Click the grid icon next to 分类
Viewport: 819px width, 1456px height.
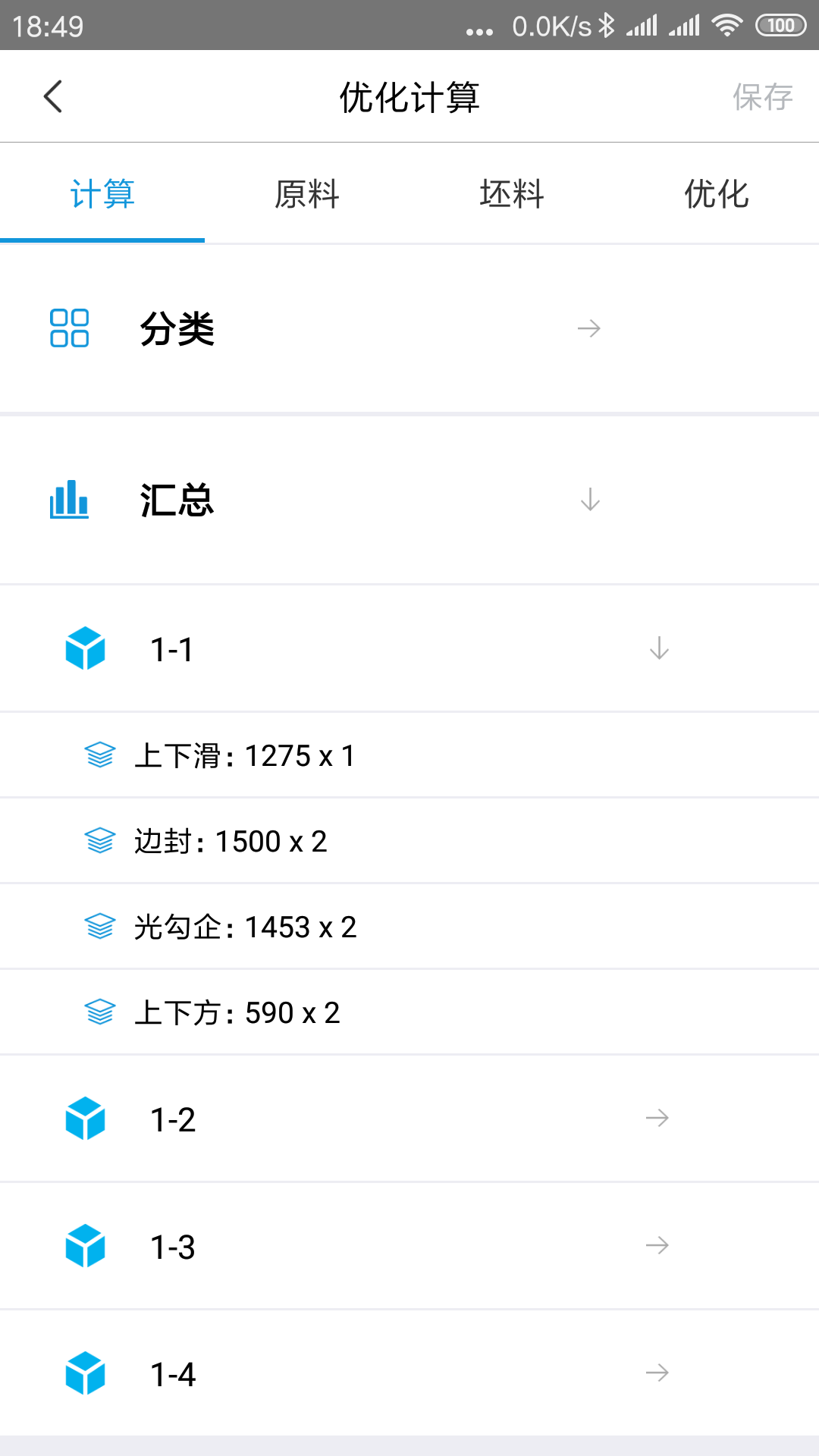(x=70, y=328)
